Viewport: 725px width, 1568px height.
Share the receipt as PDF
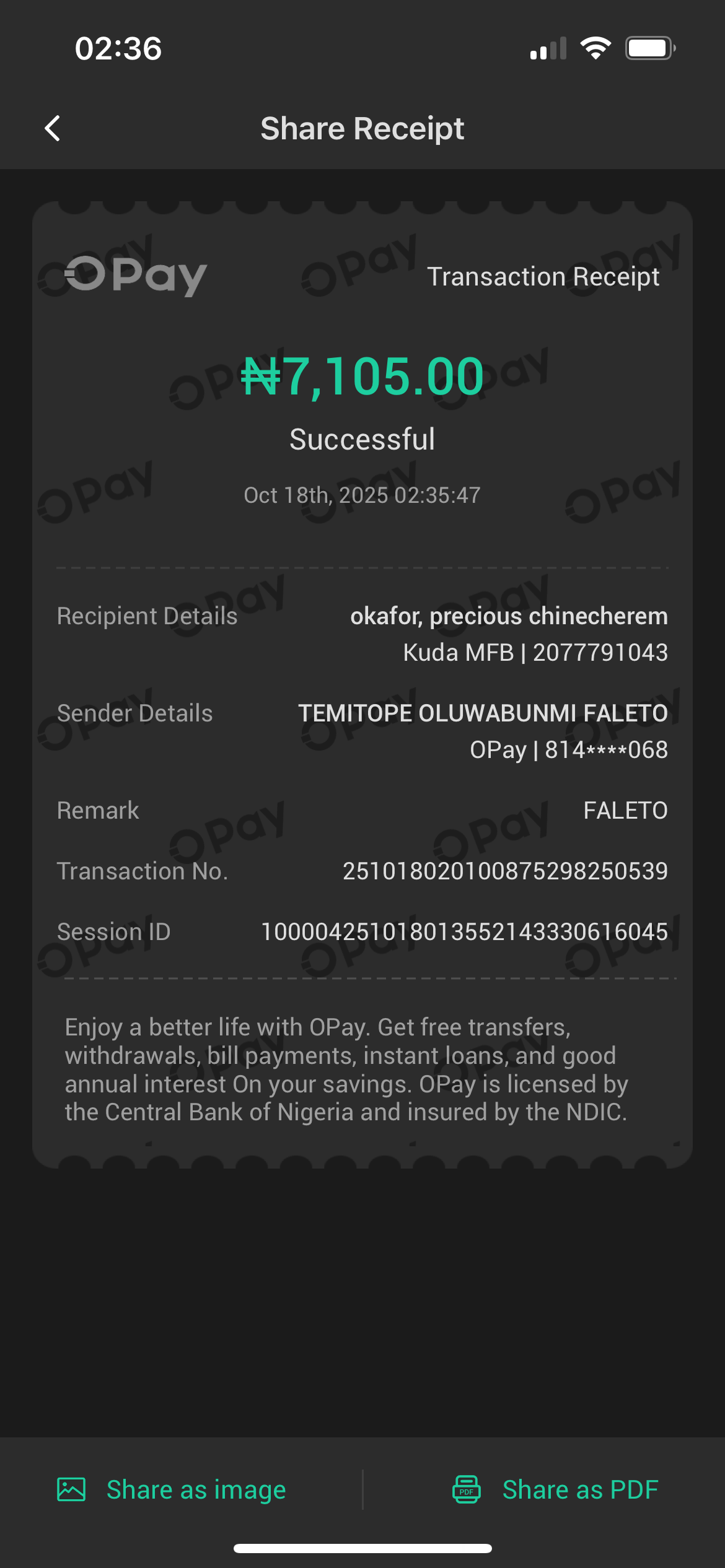(555, 1489)
